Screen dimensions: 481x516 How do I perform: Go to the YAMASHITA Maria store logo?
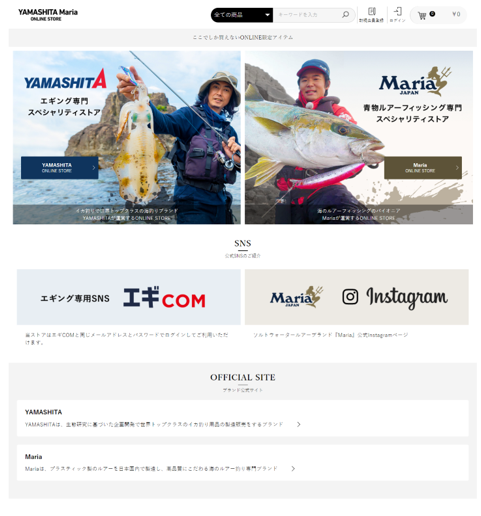pyautogui.click(x=48, y=15)
